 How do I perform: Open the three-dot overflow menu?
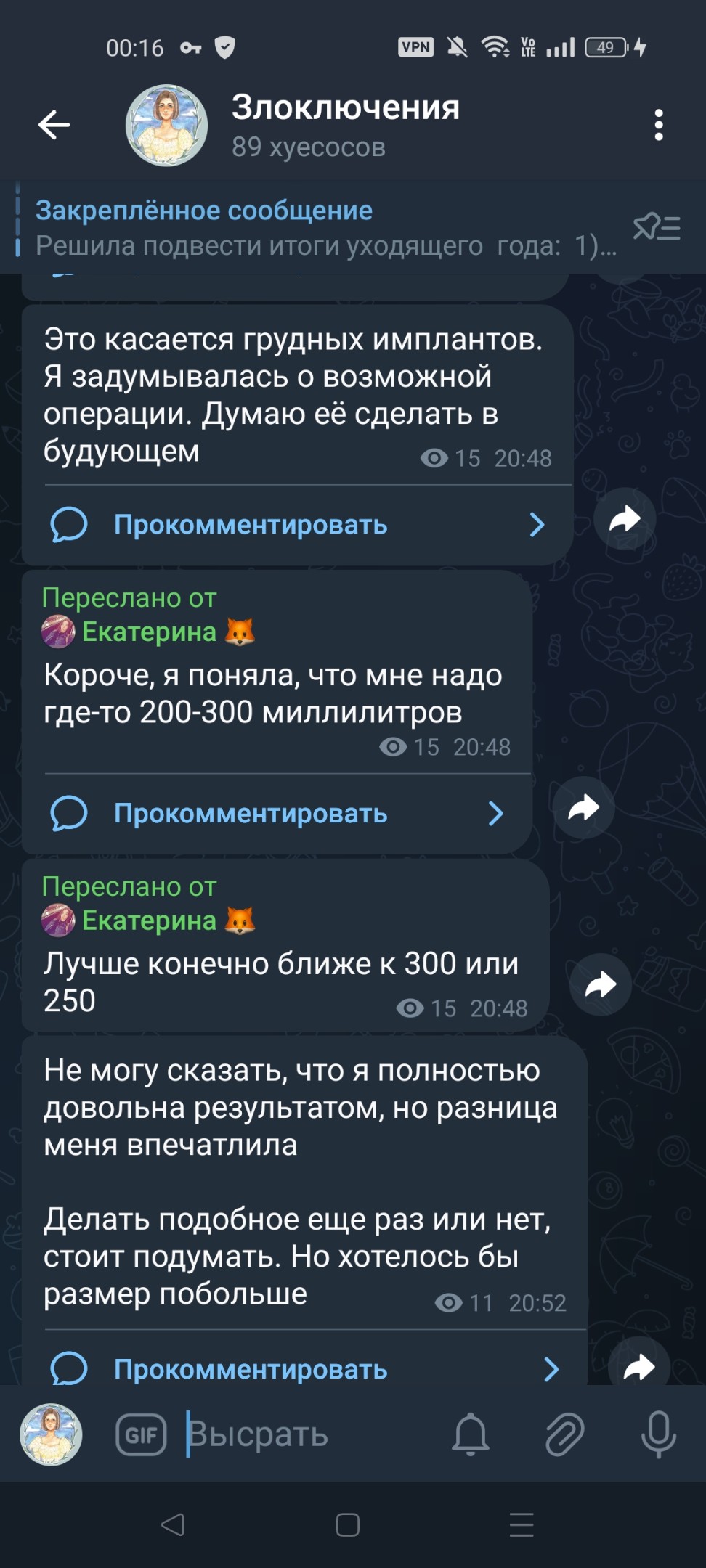coord(658,125)
